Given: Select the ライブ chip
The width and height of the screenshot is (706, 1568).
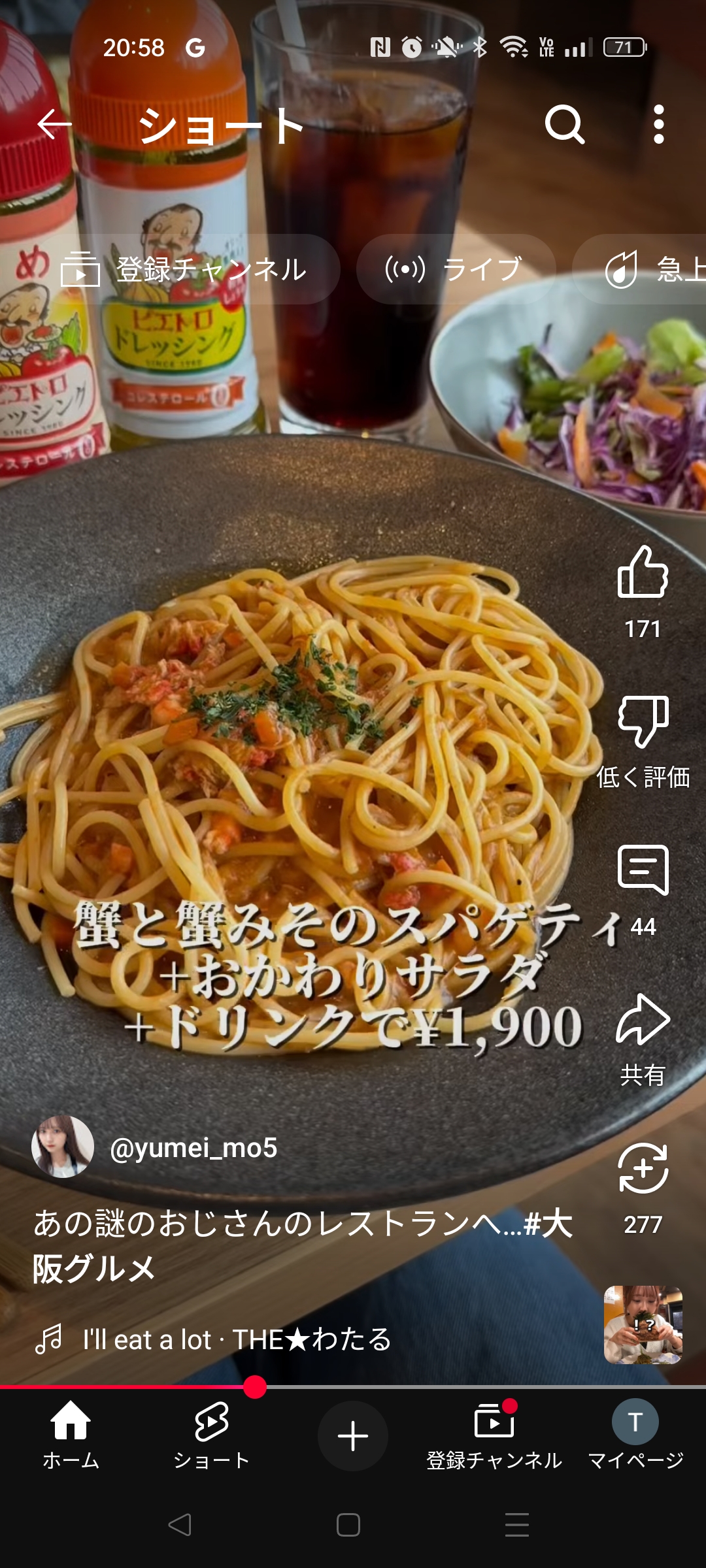Looking at the screenshot, I should tap(456, 269).
